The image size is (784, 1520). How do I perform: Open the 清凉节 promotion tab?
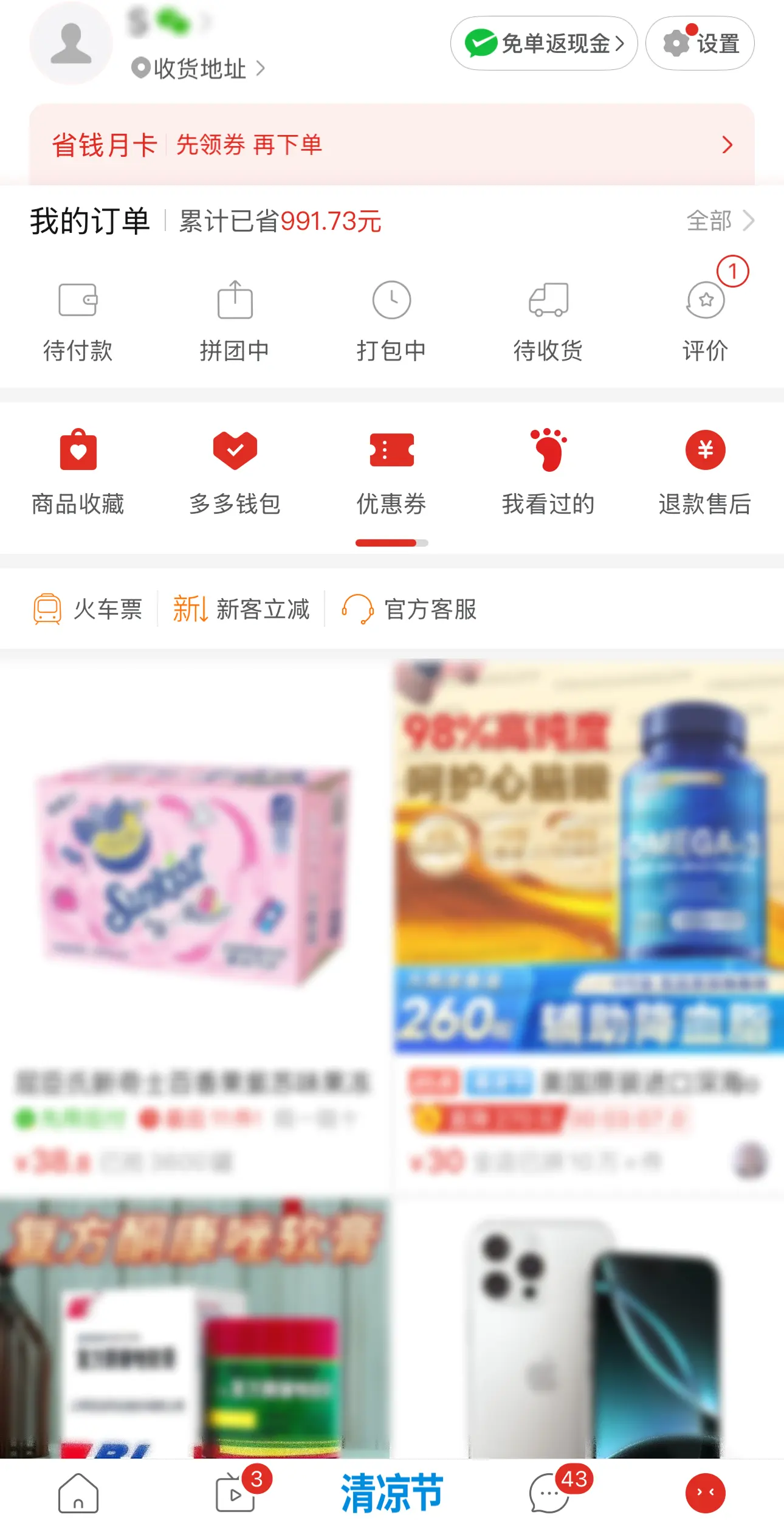(392, 1493)
